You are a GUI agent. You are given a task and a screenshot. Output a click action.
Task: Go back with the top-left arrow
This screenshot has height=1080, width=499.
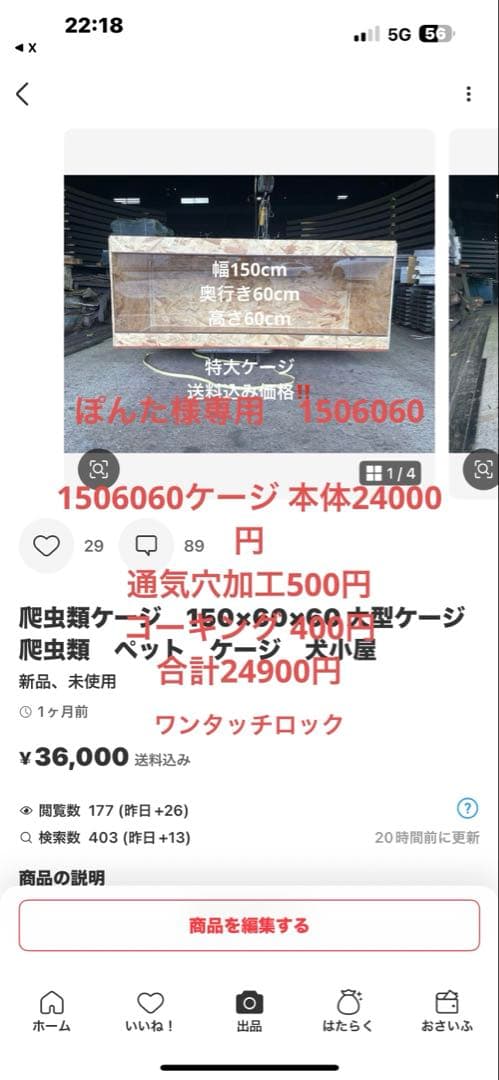tap(23, 94)
